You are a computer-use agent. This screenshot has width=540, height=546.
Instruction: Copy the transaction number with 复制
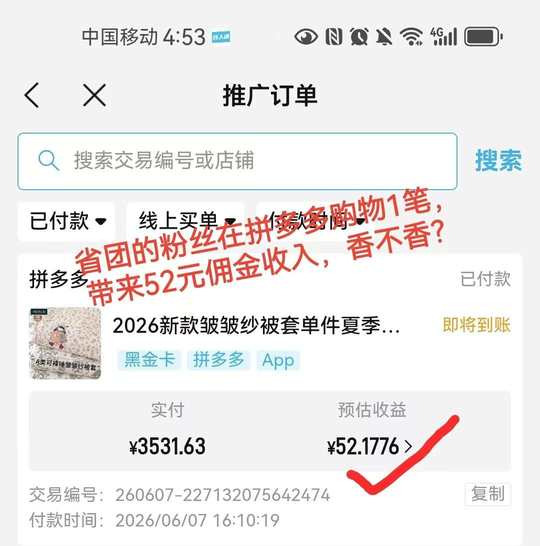[x=488, y=494]
